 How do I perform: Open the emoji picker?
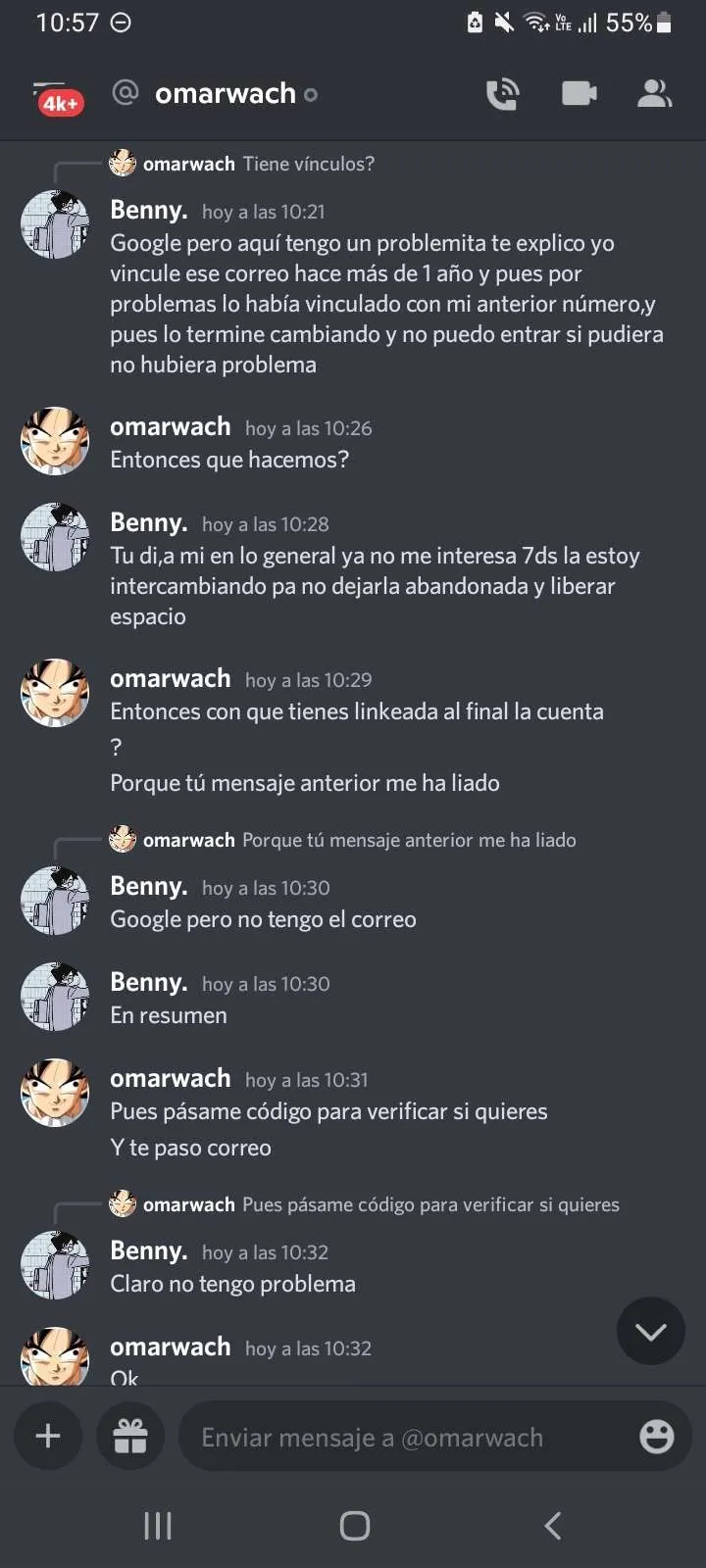[x=656, y=1437]
